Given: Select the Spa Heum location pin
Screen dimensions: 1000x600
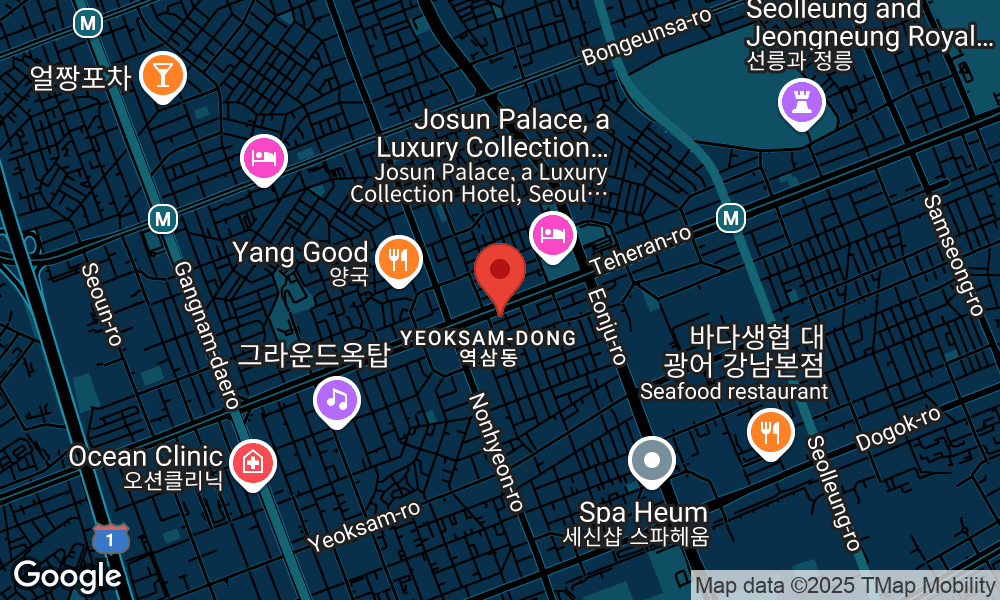Looking at the screenshot, I should 652,461.
